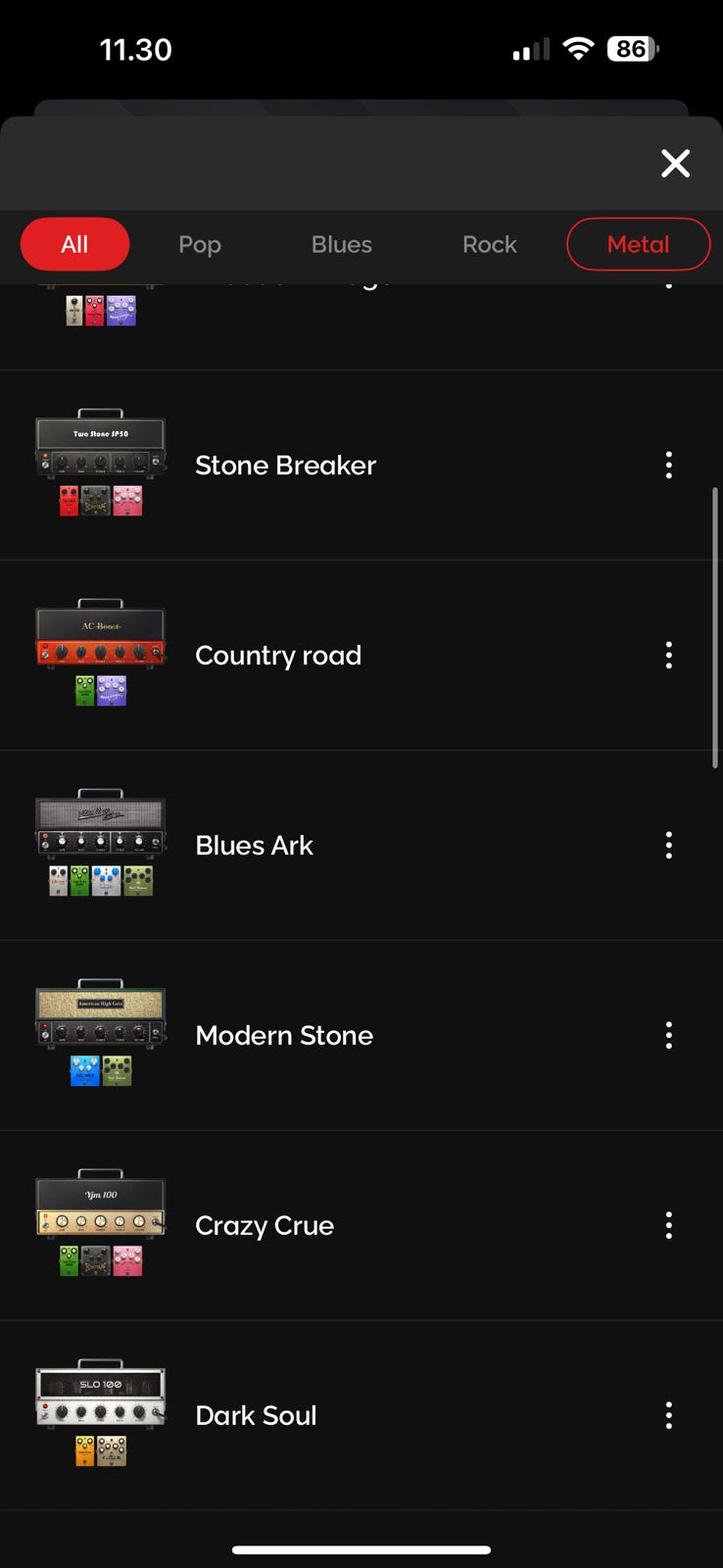Image resolution: width=723 pixels, height=1568 pixels.
Task: Open more options for Modern Stone
Action: click(x=669, y=1035)
